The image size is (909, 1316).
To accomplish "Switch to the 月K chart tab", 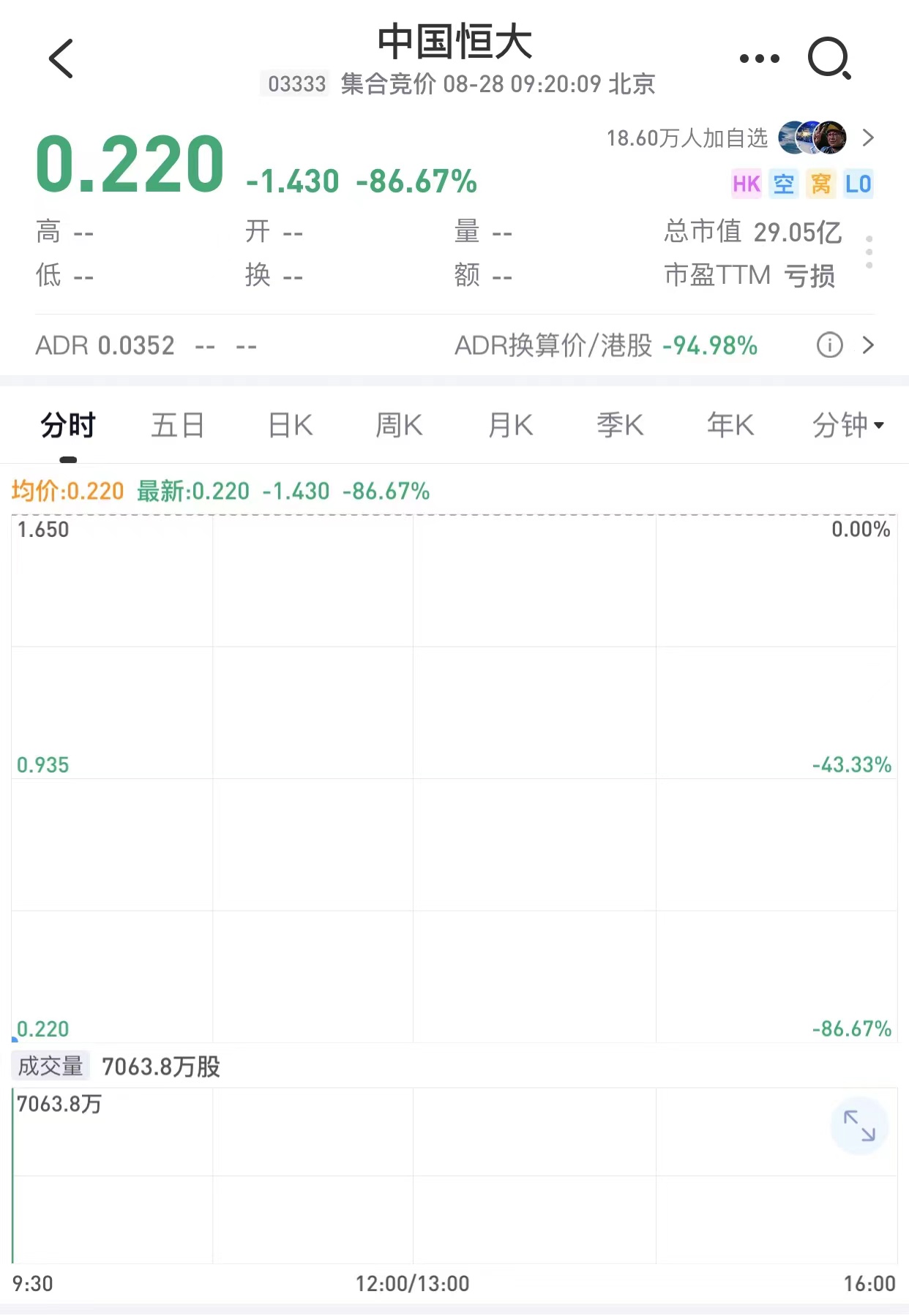I will tap(510, 425).
